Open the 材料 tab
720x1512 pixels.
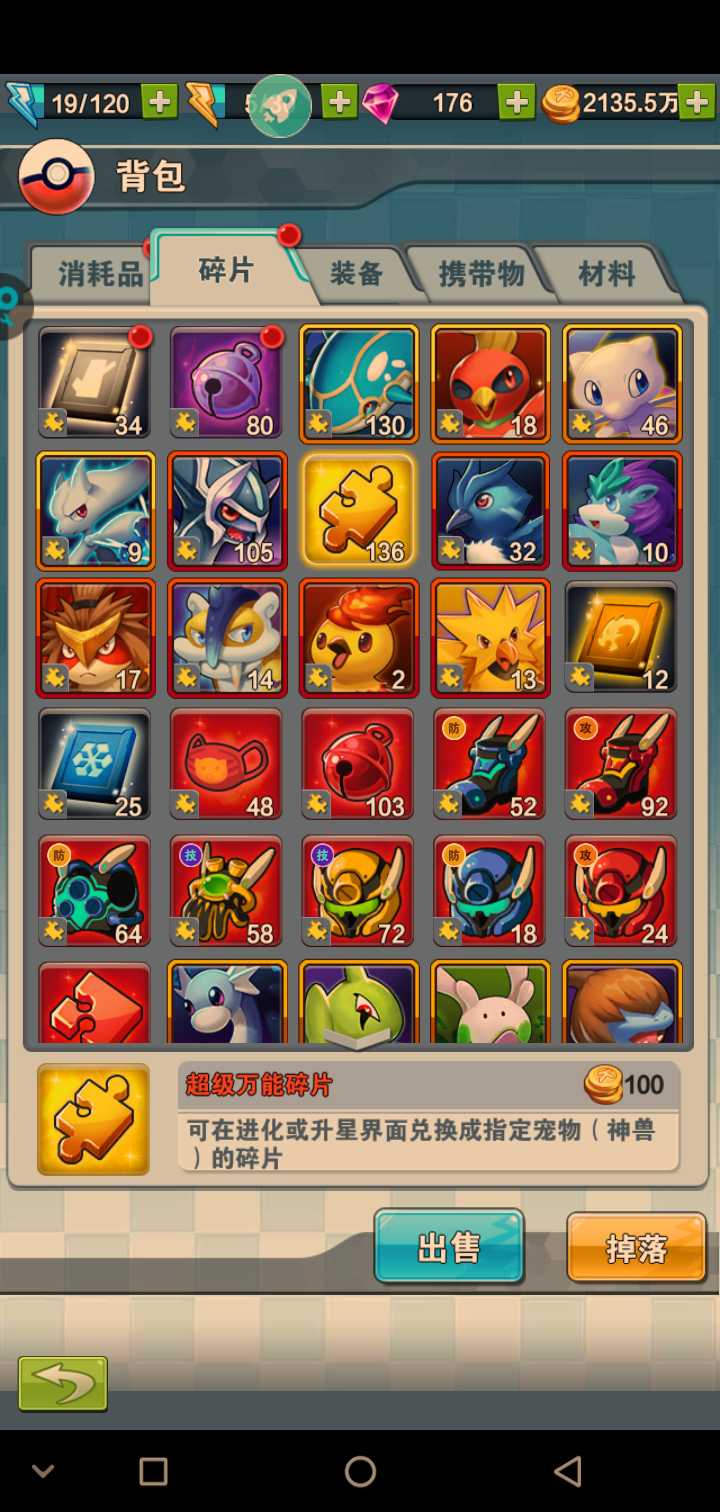[606, 274]
